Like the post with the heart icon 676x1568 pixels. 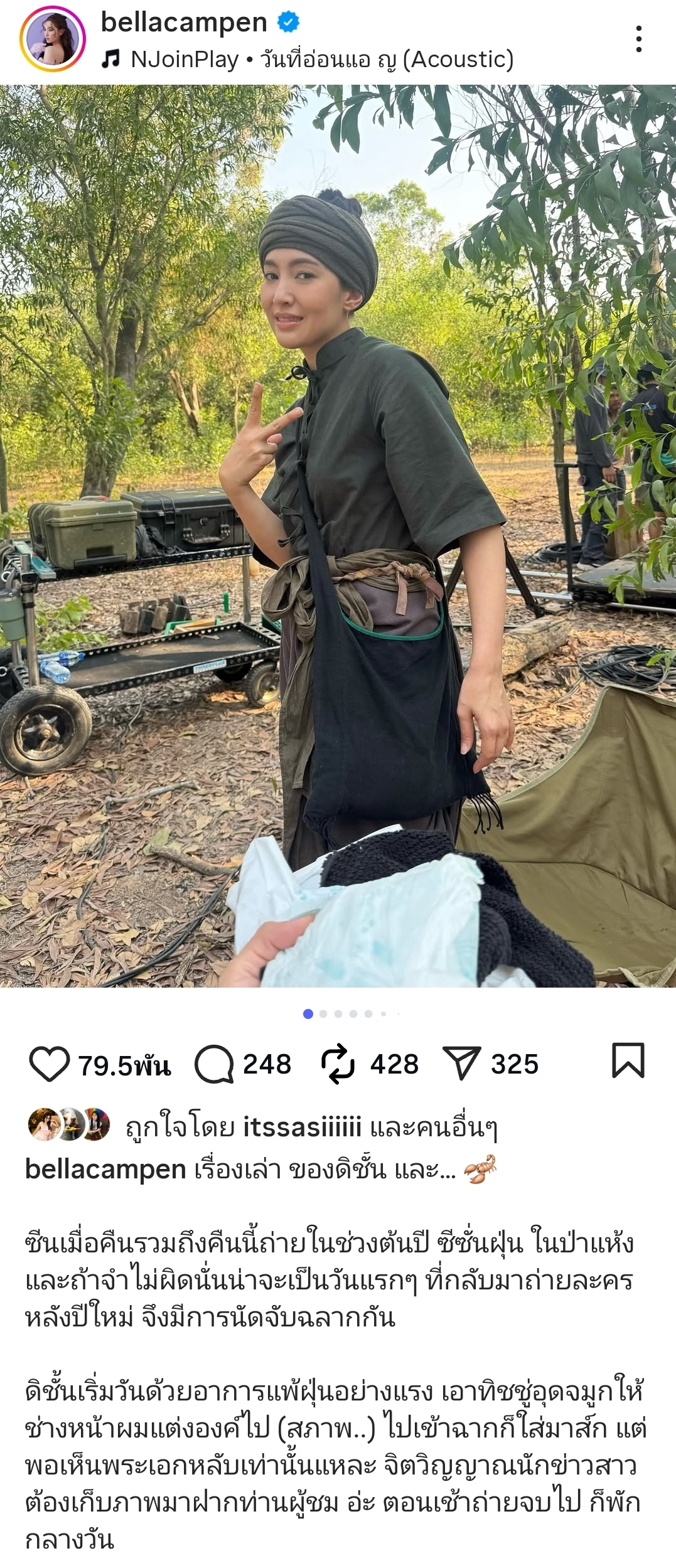click(49, 1064)
